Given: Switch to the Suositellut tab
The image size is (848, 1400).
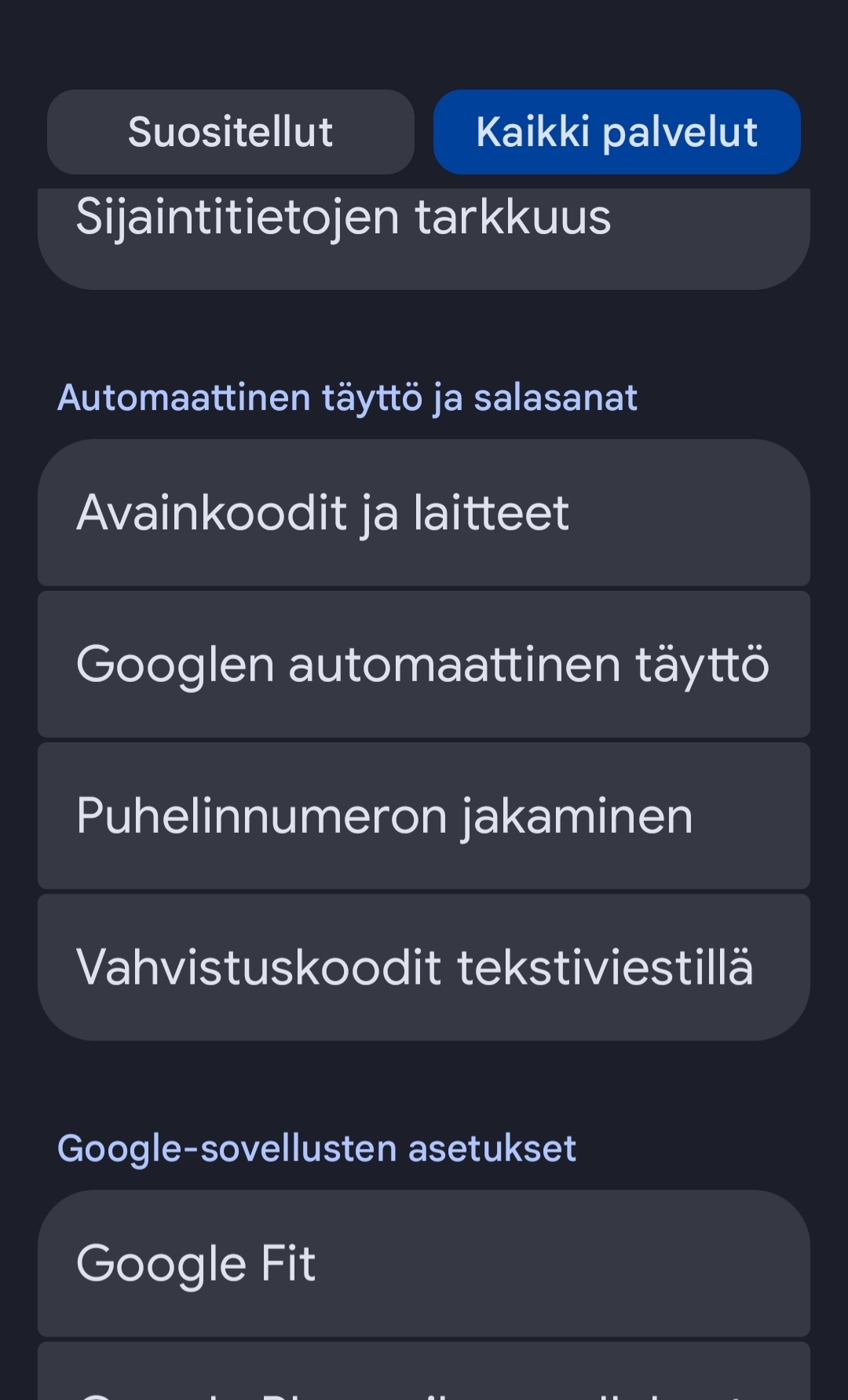Looking at the screenshot, I should click(x=230, y=132).
